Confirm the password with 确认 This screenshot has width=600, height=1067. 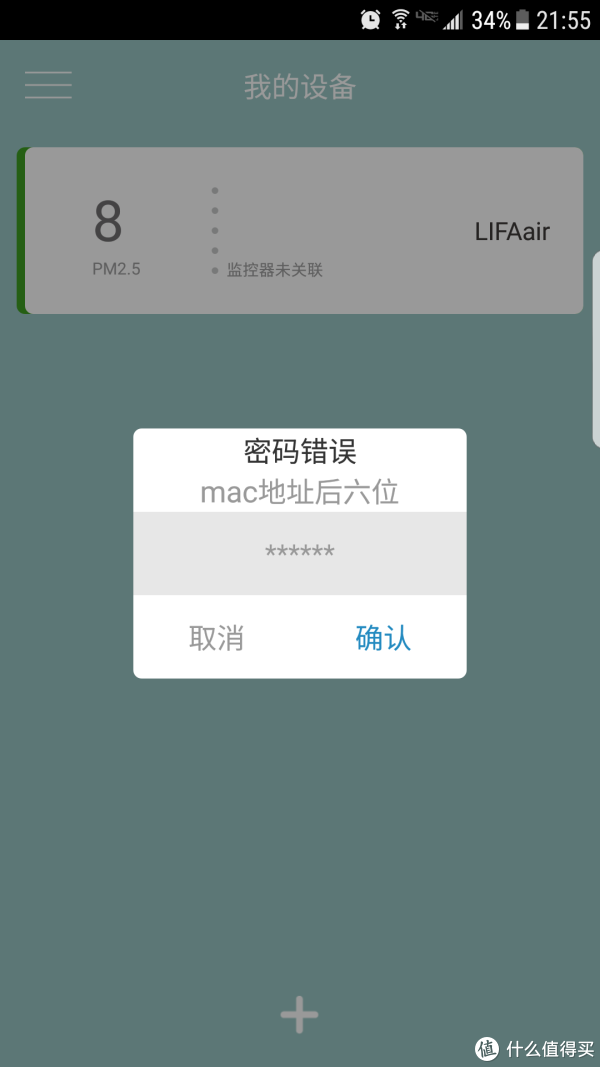pos(383,638)
